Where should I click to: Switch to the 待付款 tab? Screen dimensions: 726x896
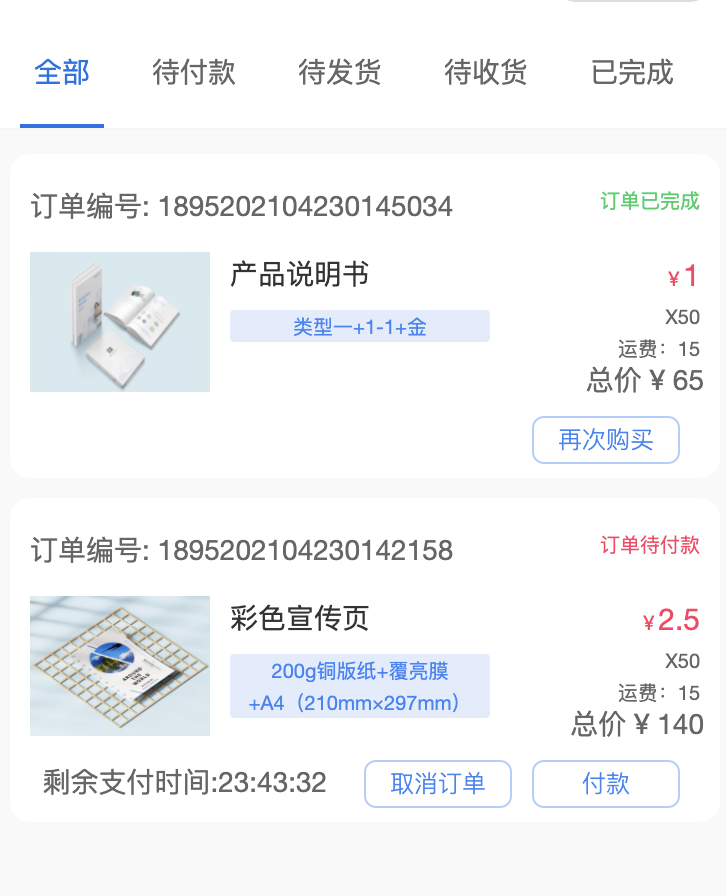coord(194,73)
